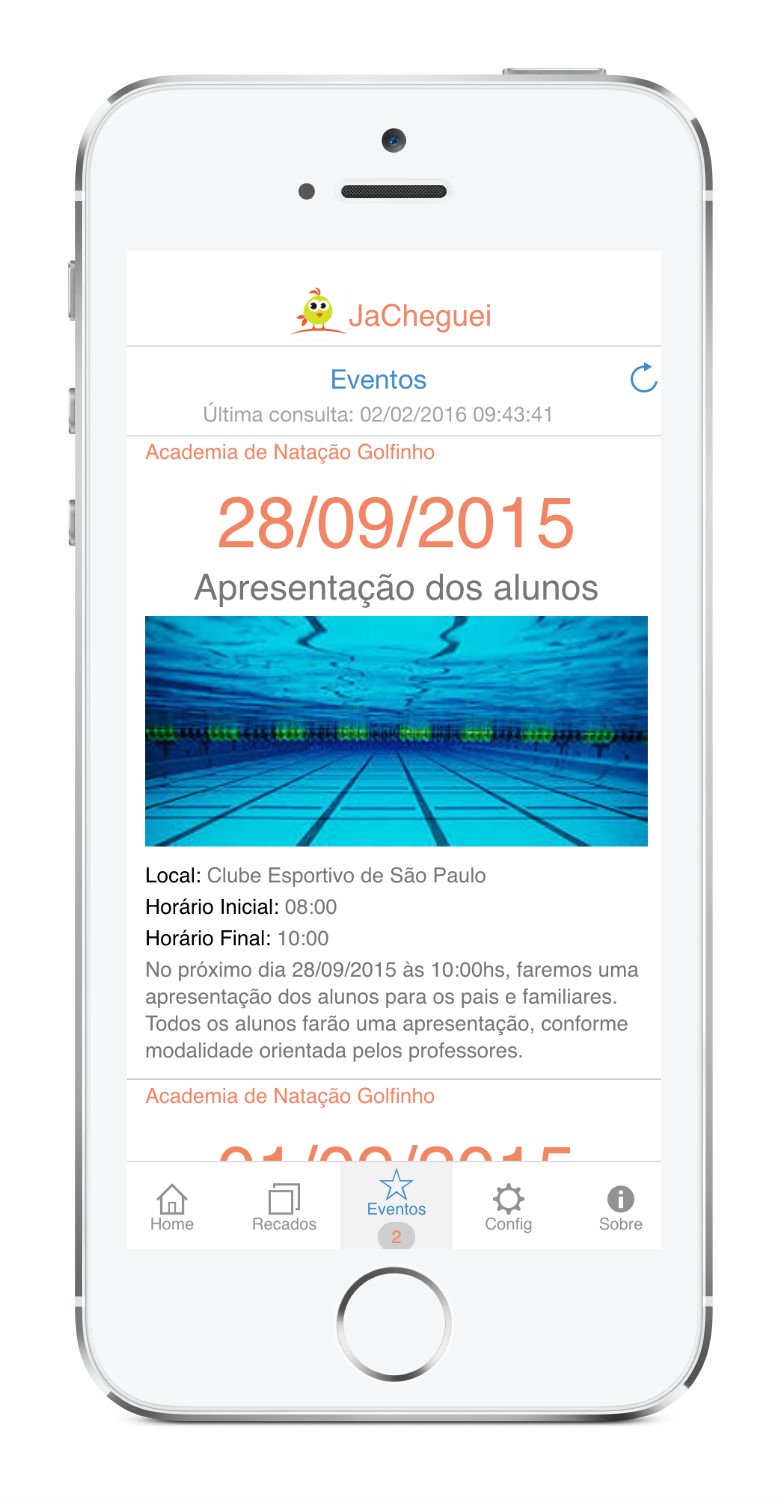Refresh the Eventos list
Image resolution: width=781 pixels, height=1500 pixels.
643,378
